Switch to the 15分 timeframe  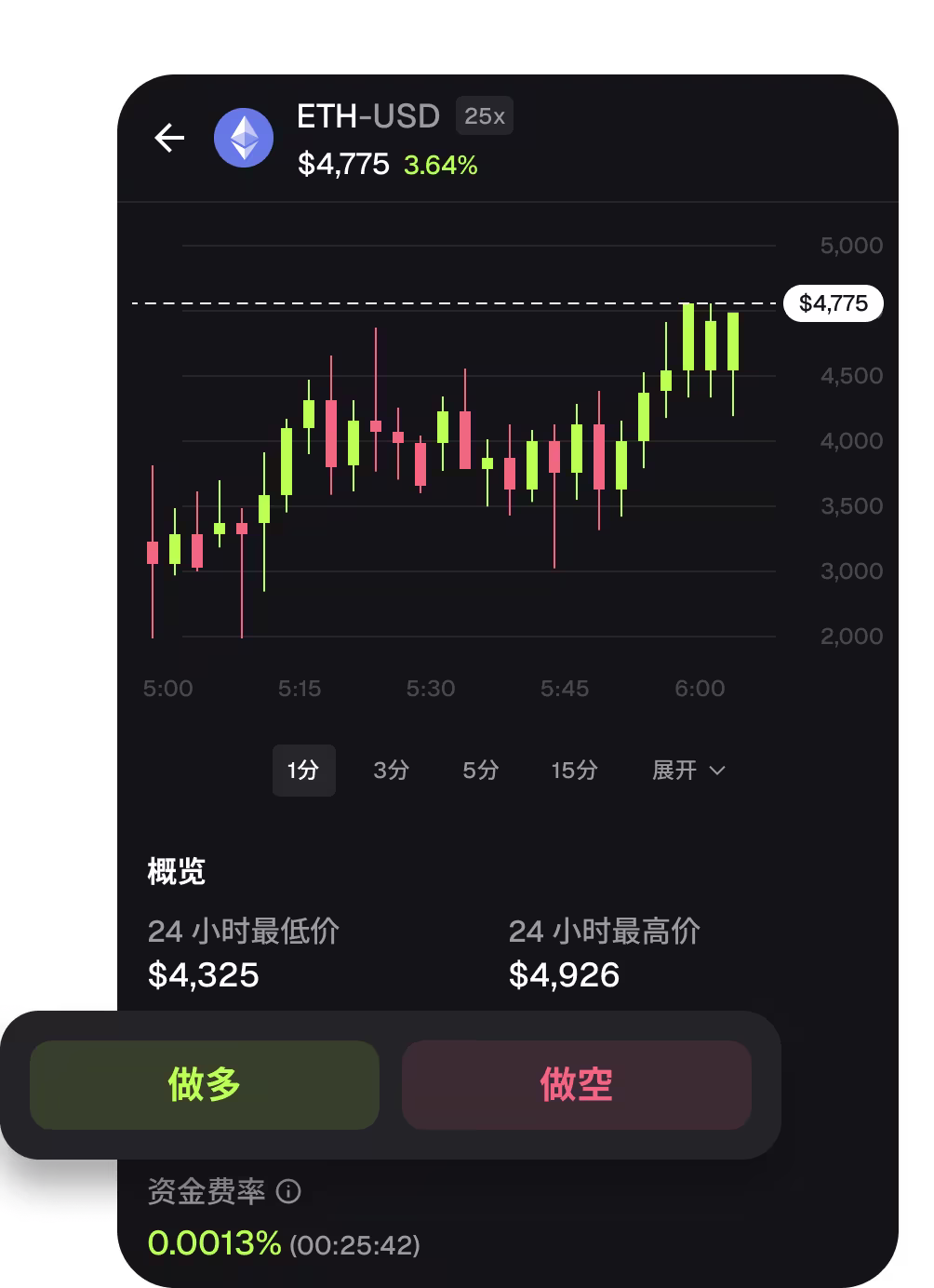573,771
